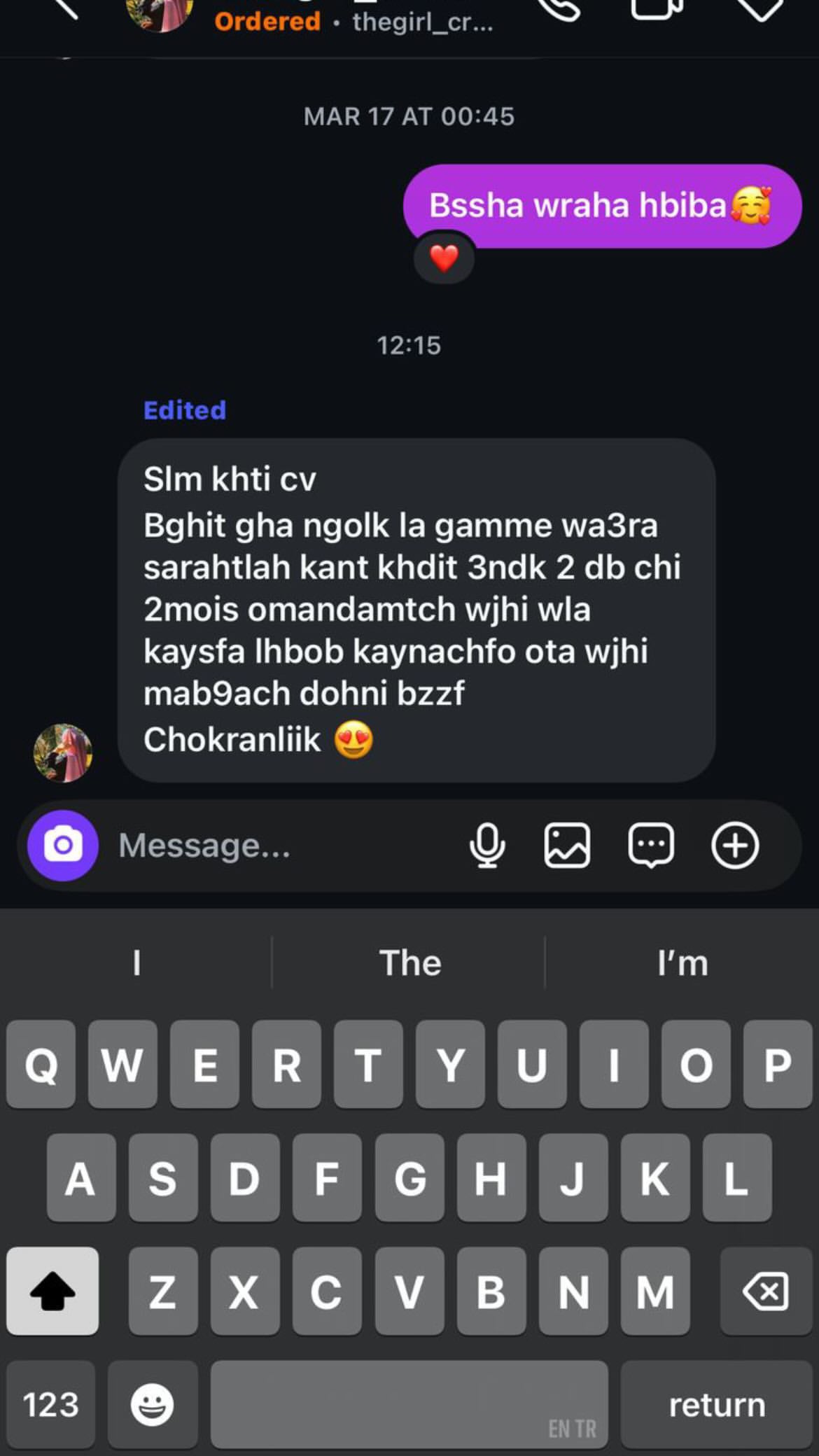This screenshot has width=819, height=1456.
Task: Tap the Message text field
Action: [x=280, y=845]
